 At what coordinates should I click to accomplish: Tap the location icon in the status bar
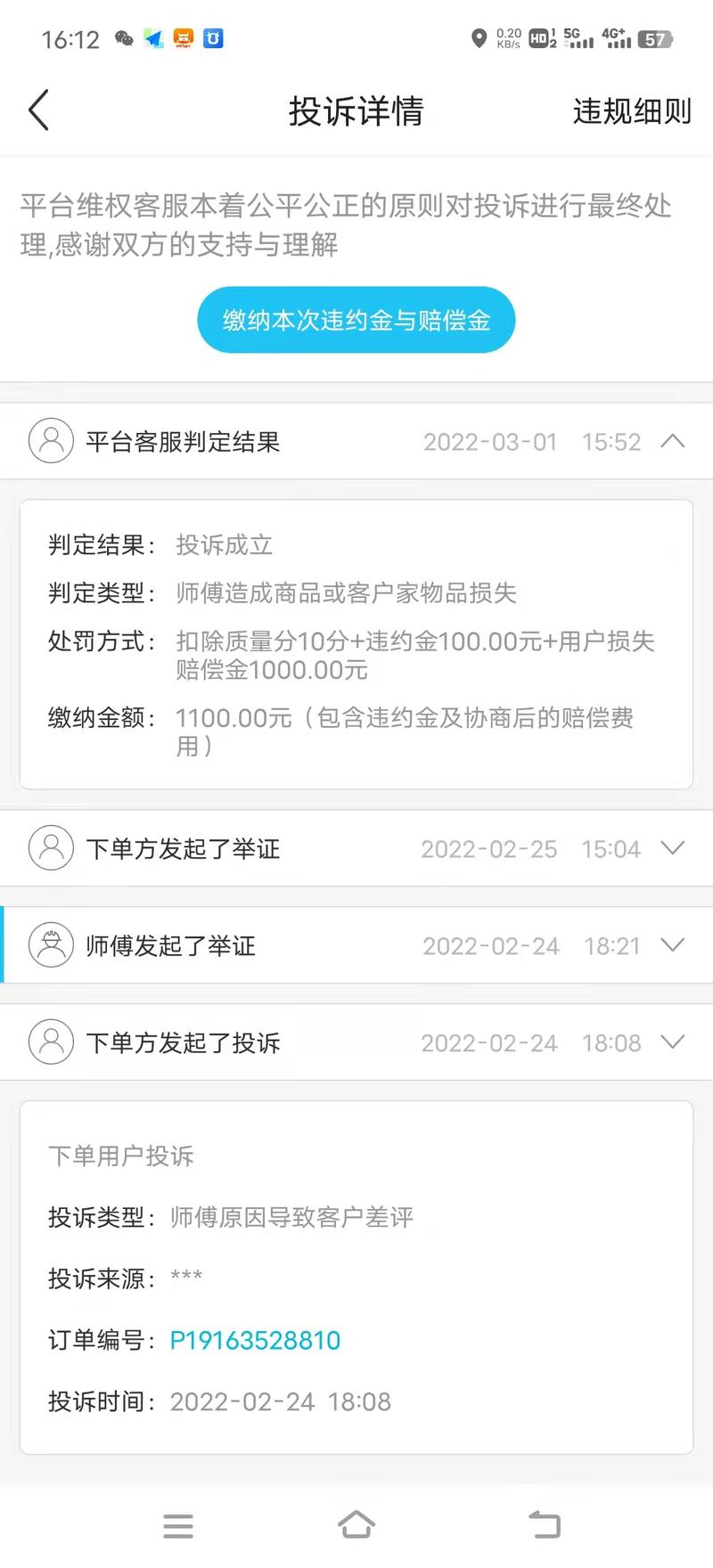click(x=479, y=38)
